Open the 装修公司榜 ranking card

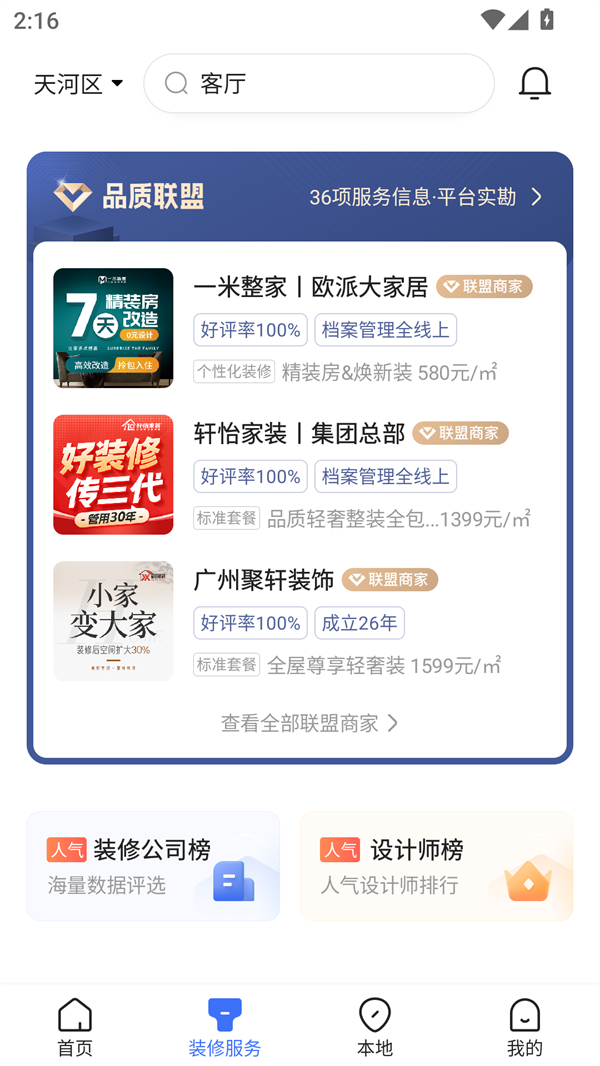pos(153,866)
